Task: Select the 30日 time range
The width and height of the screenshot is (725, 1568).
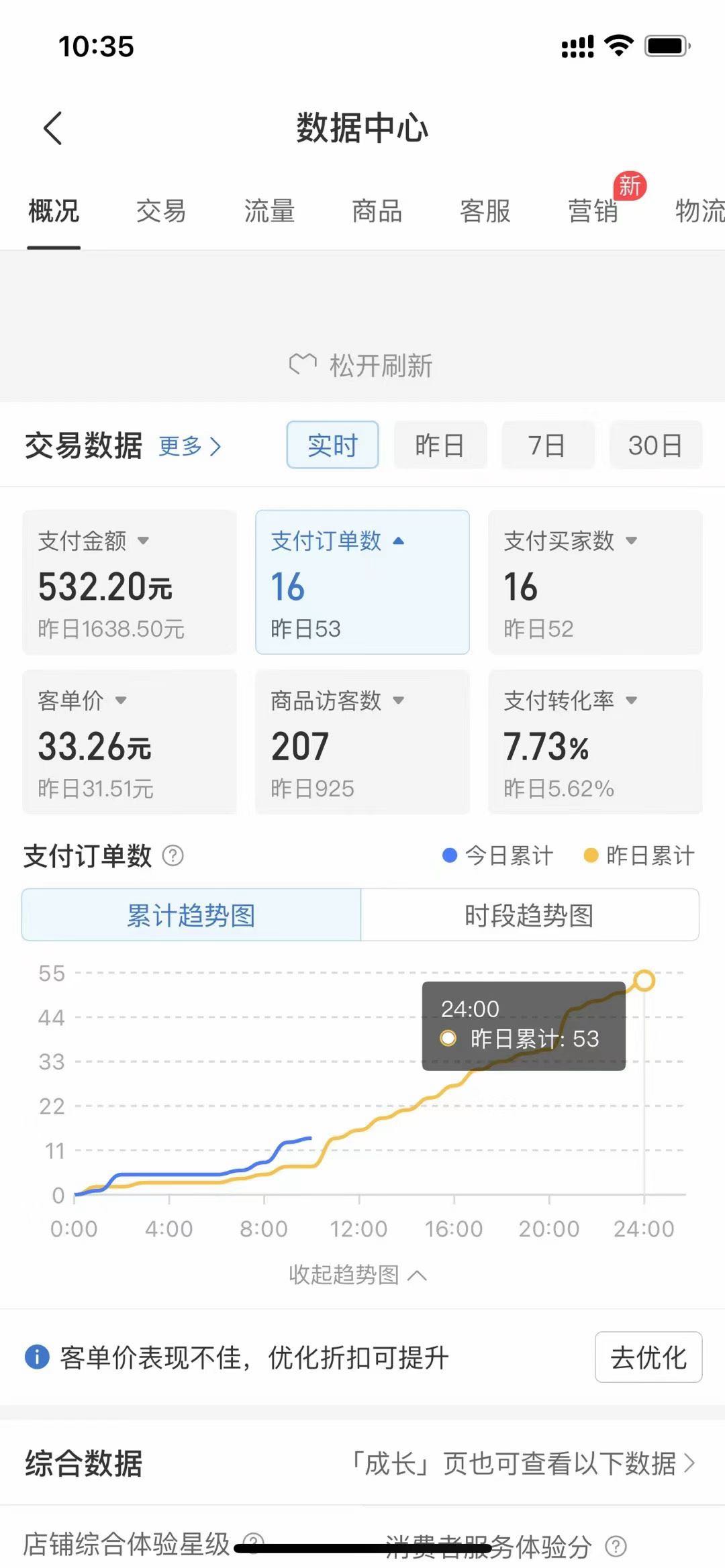Action: (655, 445)
